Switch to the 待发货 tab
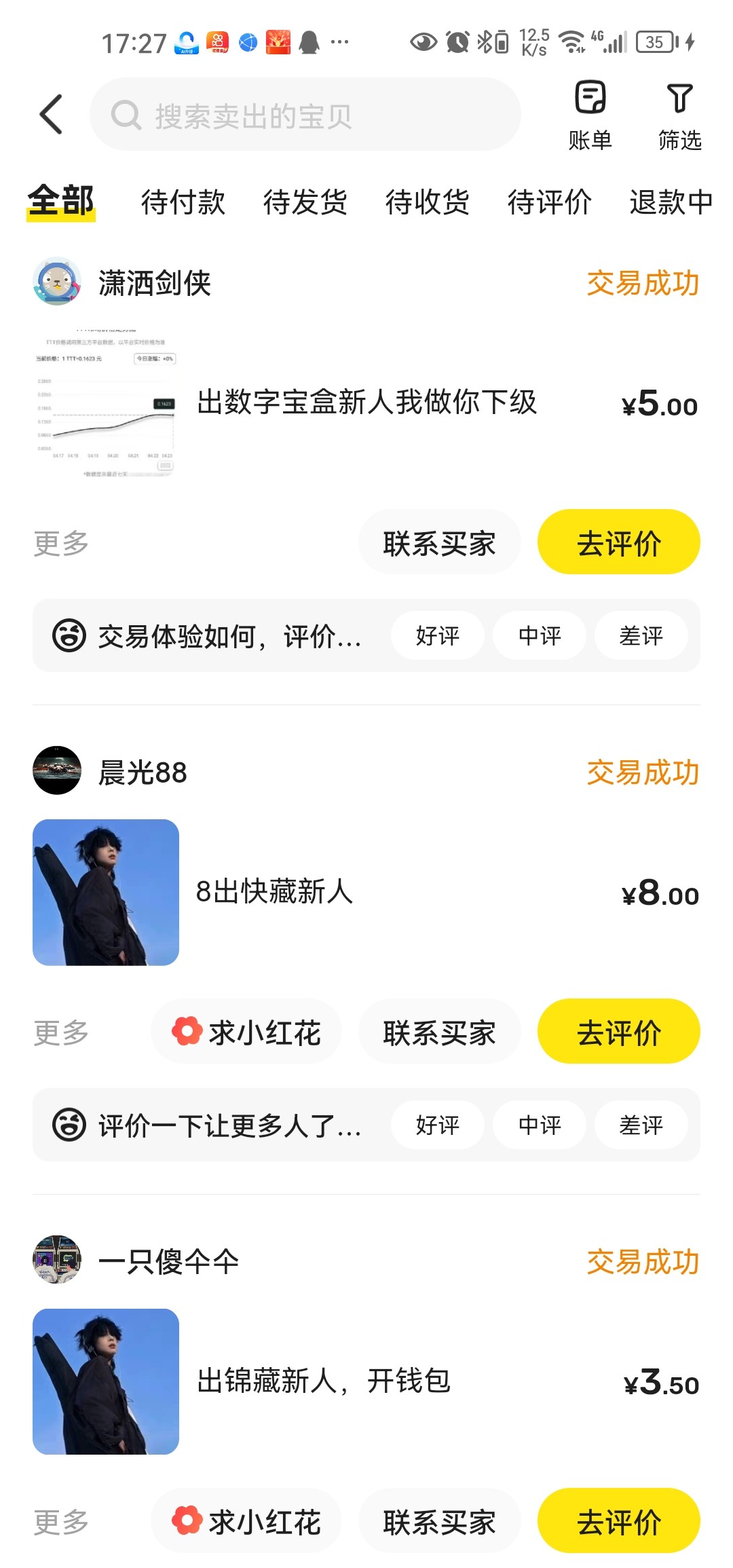Screen dimensions: 733x1568 click(x=305, y=202)
